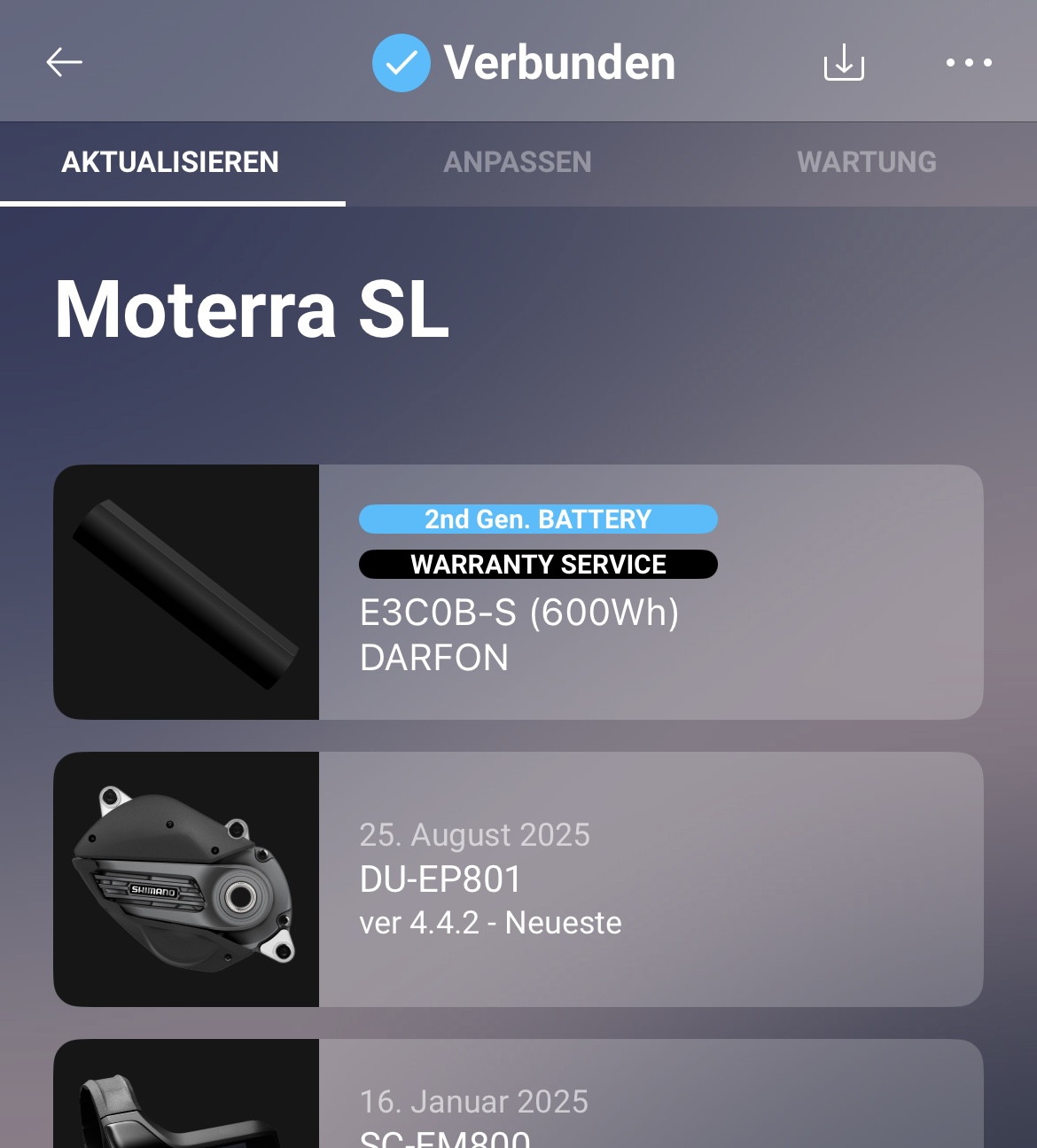1037x1148 pixels.
Task: Open the DU-EP801 drive unit card
Action: pos(518,879)
